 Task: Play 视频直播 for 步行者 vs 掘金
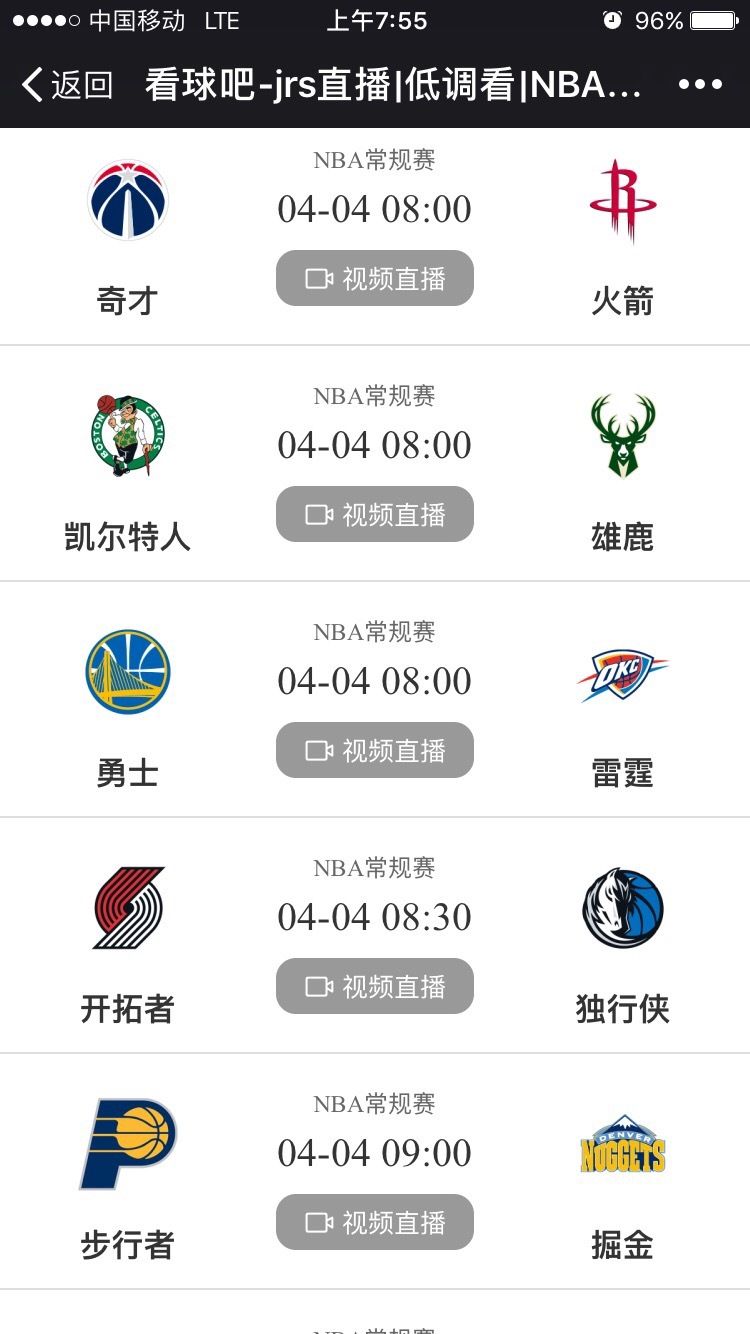point(375,1222)
